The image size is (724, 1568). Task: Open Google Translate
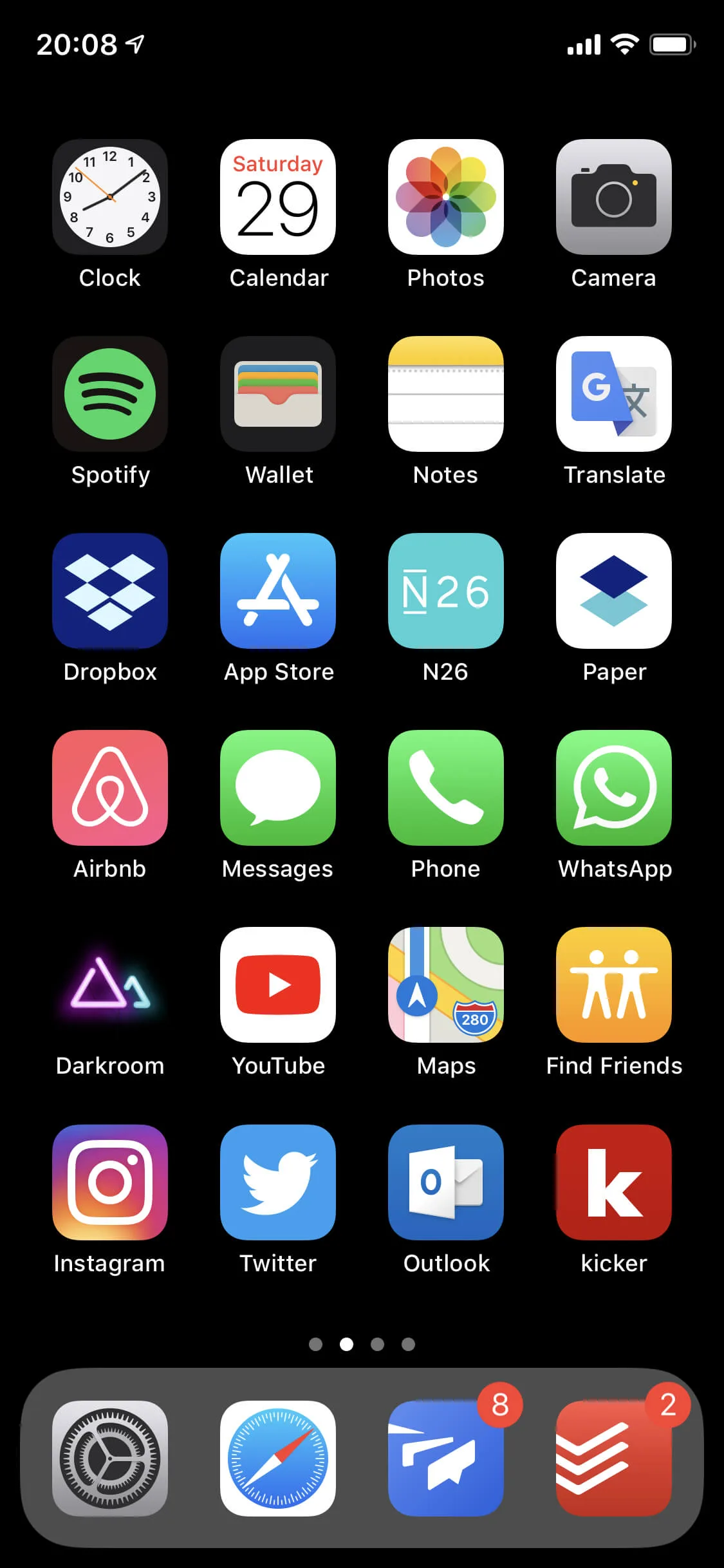click(x=614, y=394)
